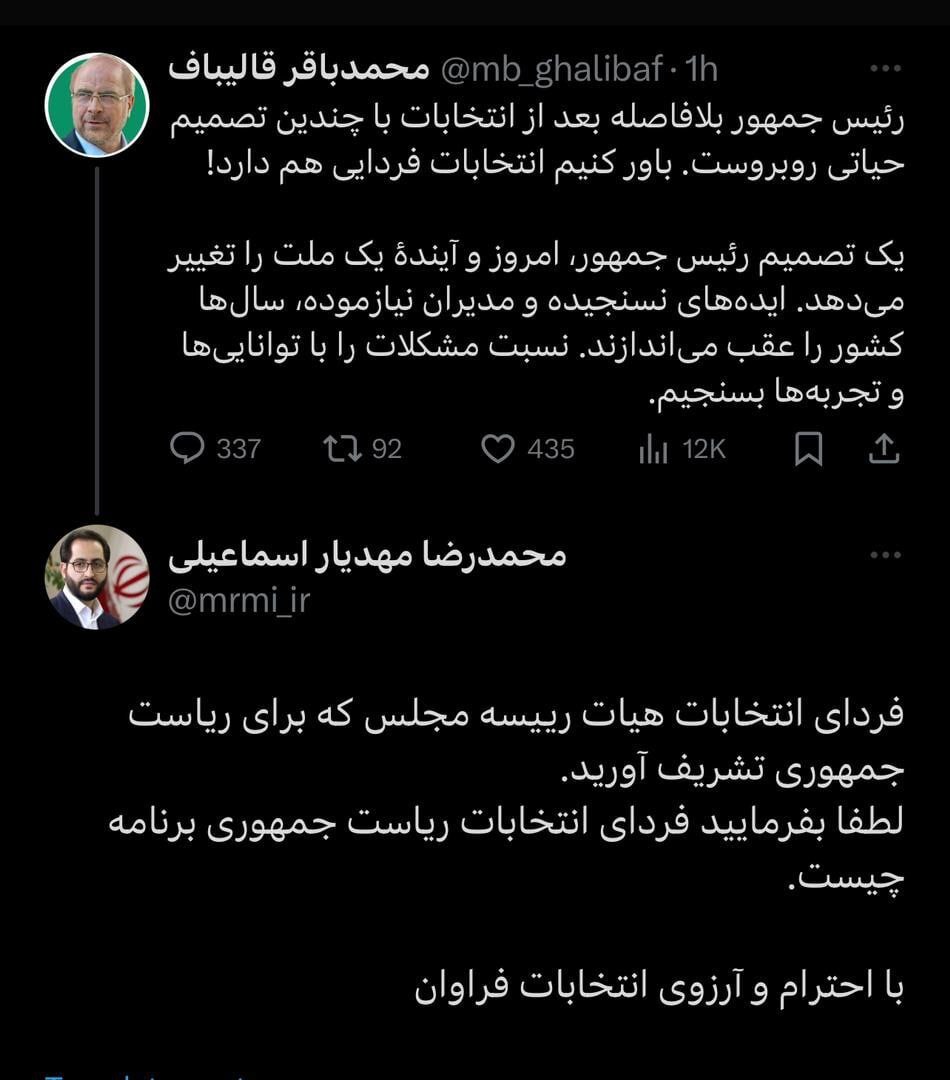
Task: Open overflow menu on Ghalibaf's tweet
Action: pos(885,69)
